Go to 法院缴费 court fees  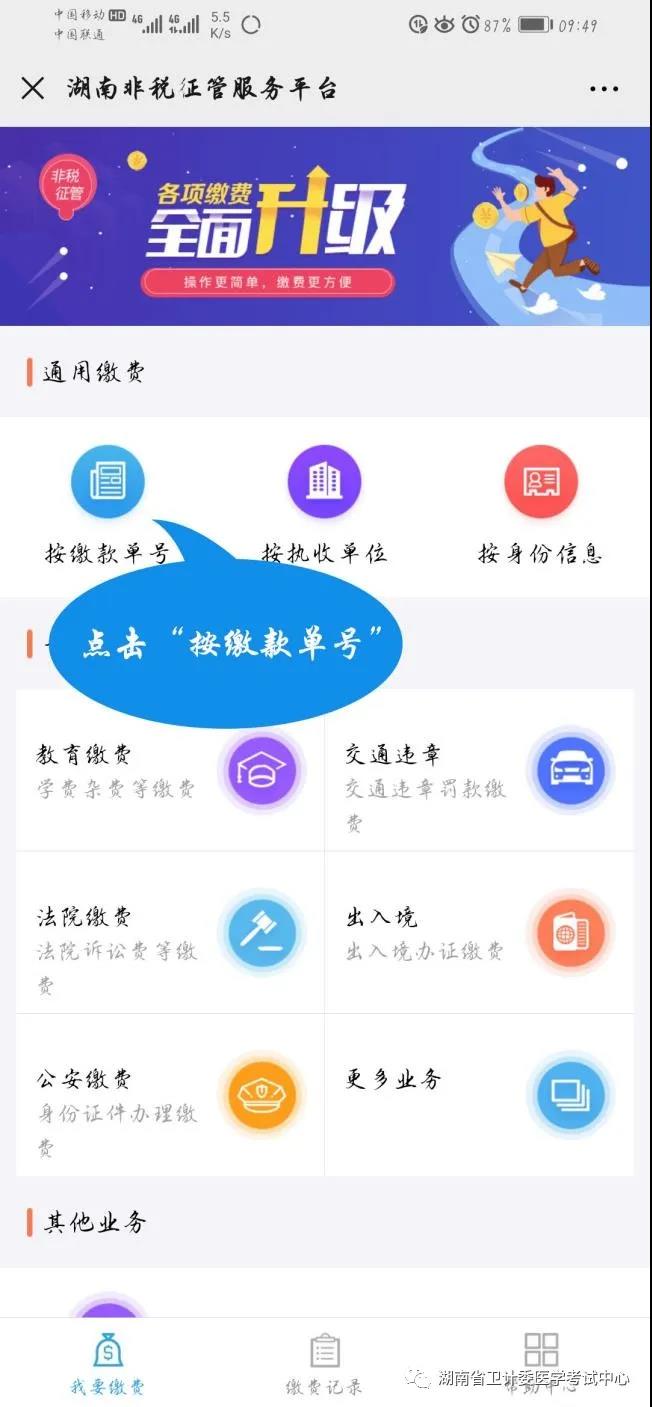click(x=170, y=933)
